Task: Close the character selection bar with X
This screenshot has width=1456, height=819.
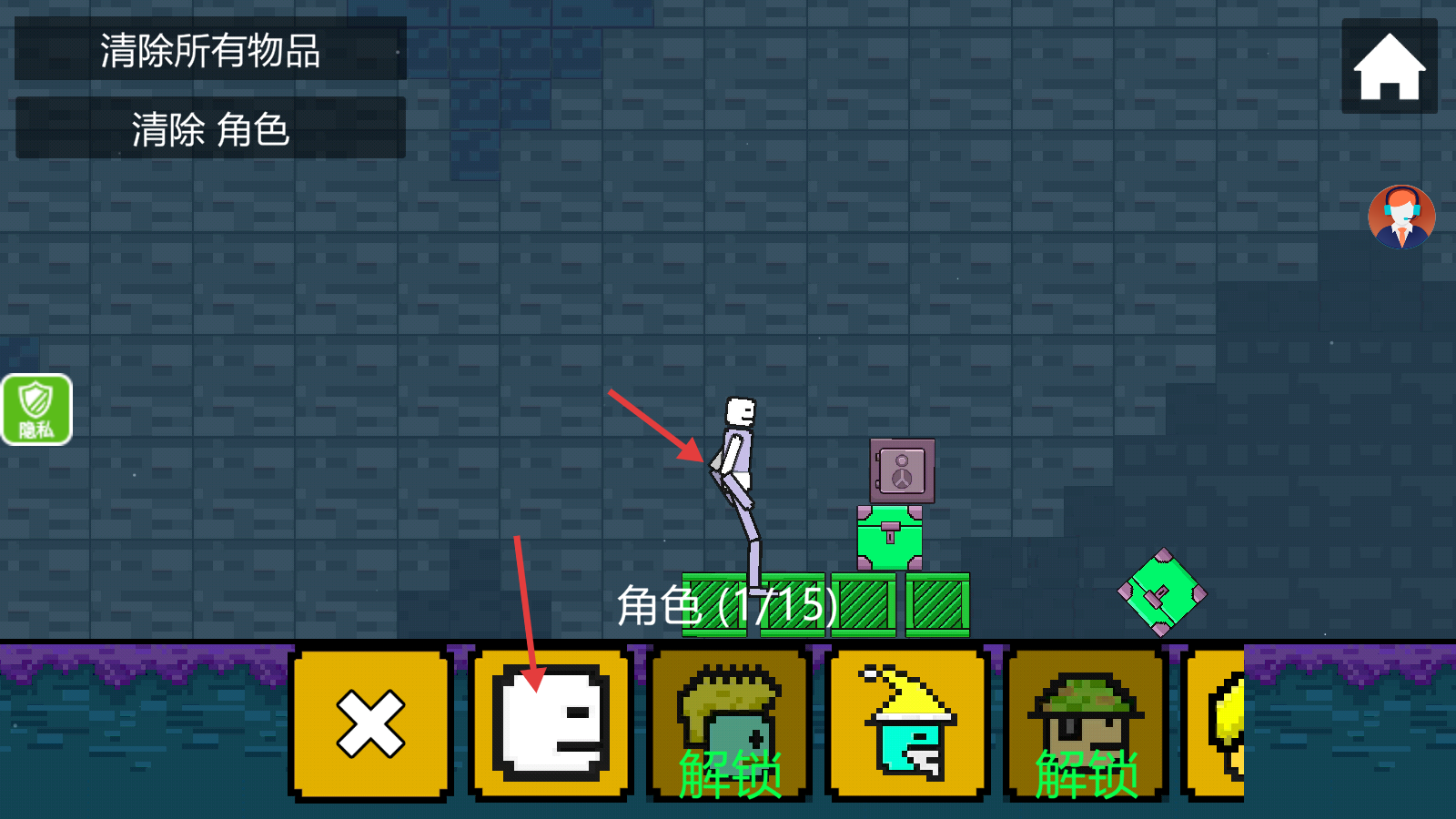Action: 370,724
